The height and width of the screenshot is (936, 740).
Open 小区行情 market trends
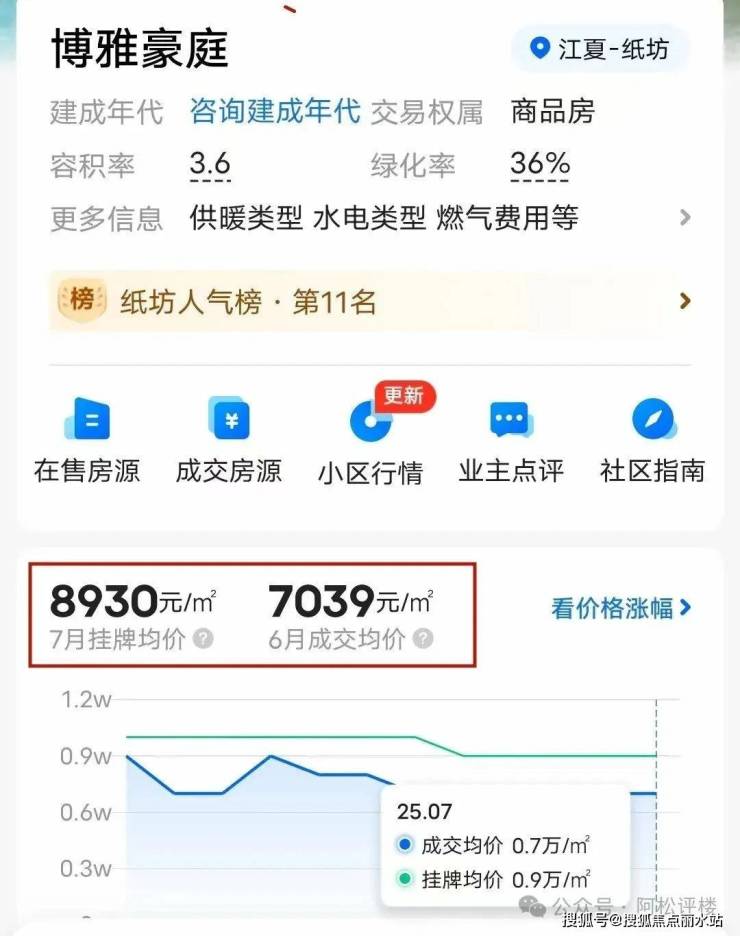coord(371,440)
